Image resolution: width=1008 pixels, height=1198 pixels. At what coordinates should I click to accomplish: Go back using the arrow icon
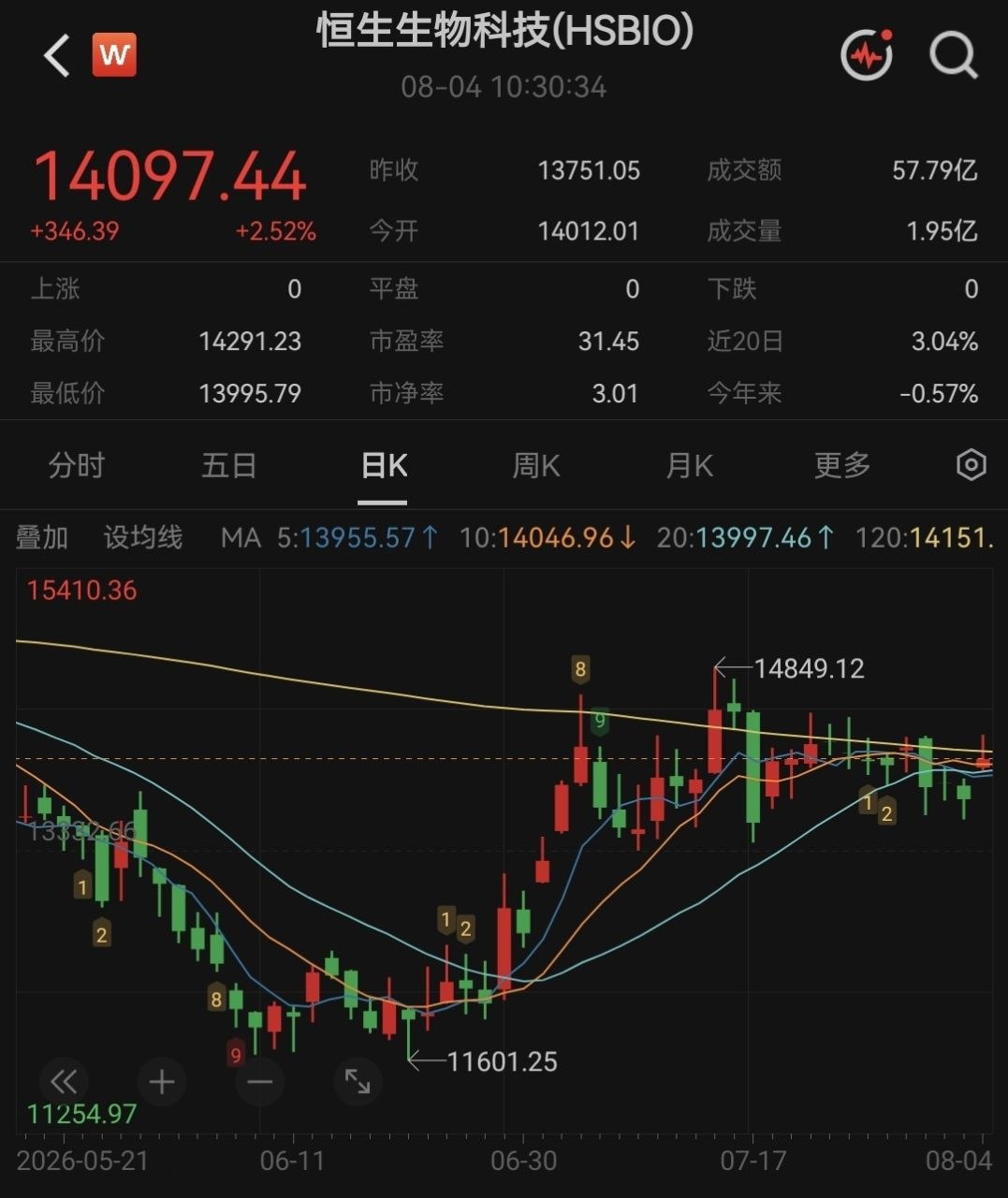pyautogui.click(x=57, y=55)
